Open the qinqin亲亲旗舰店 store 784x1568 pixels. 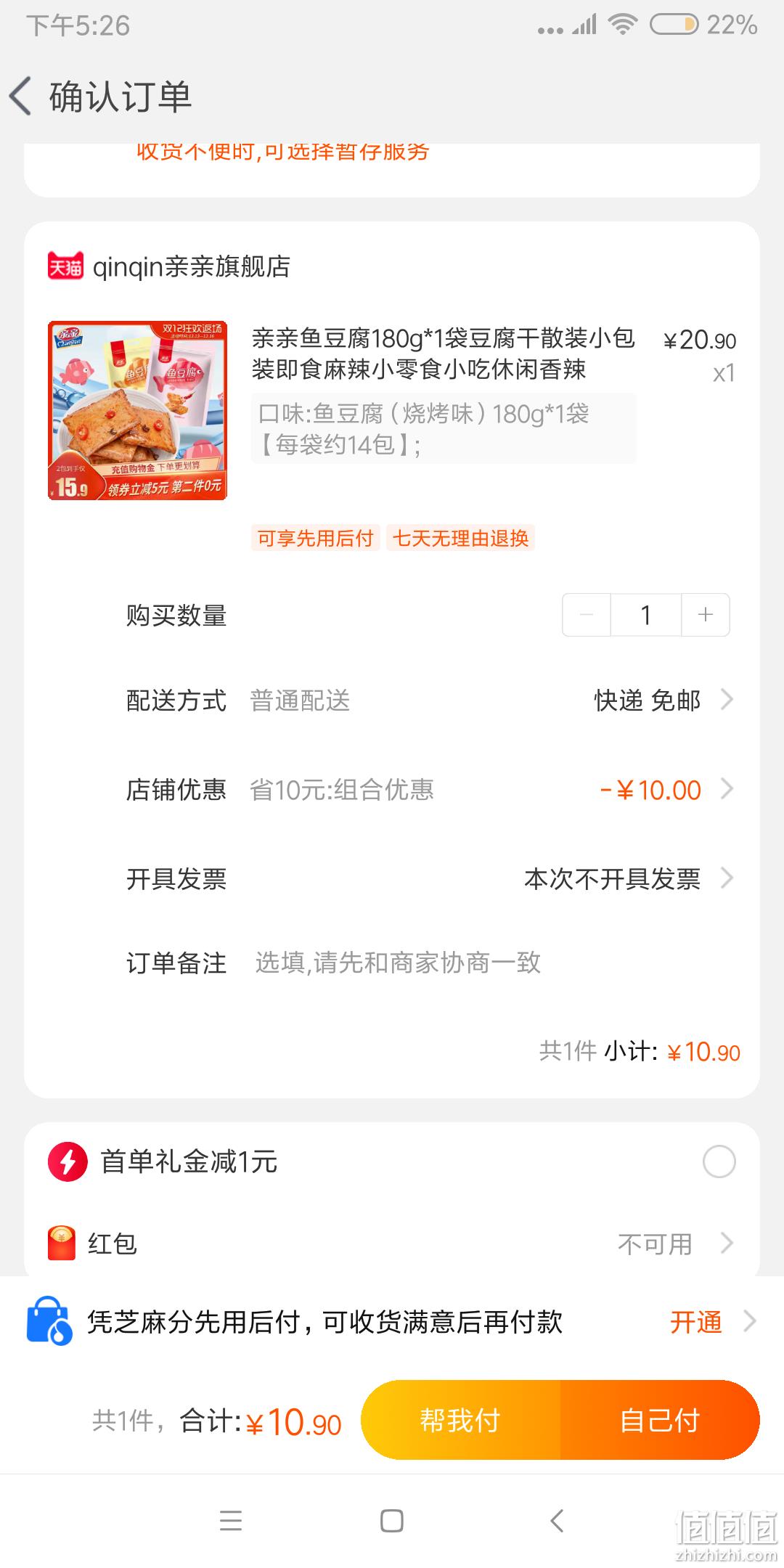pyautogui.click(x=168, y=267)
